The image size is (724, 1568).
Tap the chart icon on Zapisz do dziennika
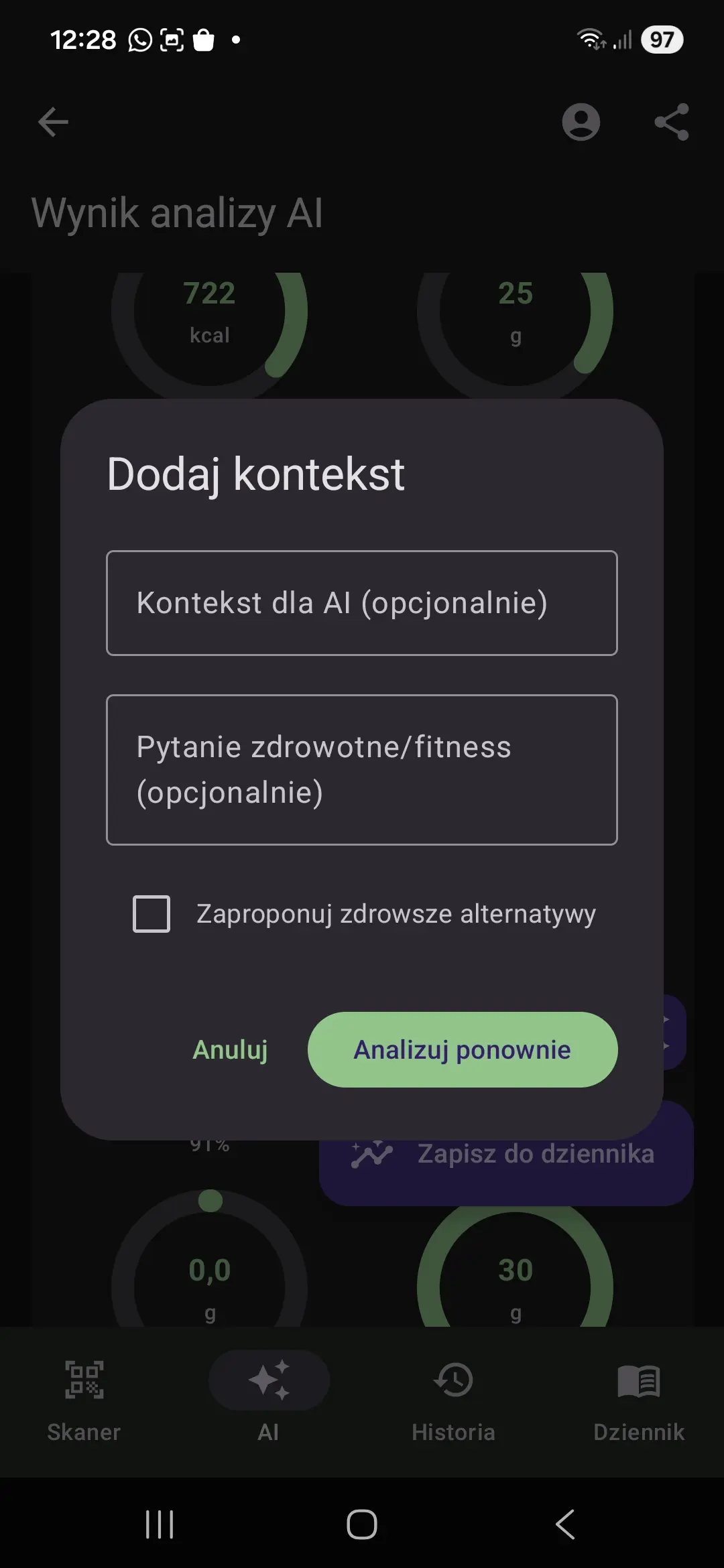(373, 1153)
